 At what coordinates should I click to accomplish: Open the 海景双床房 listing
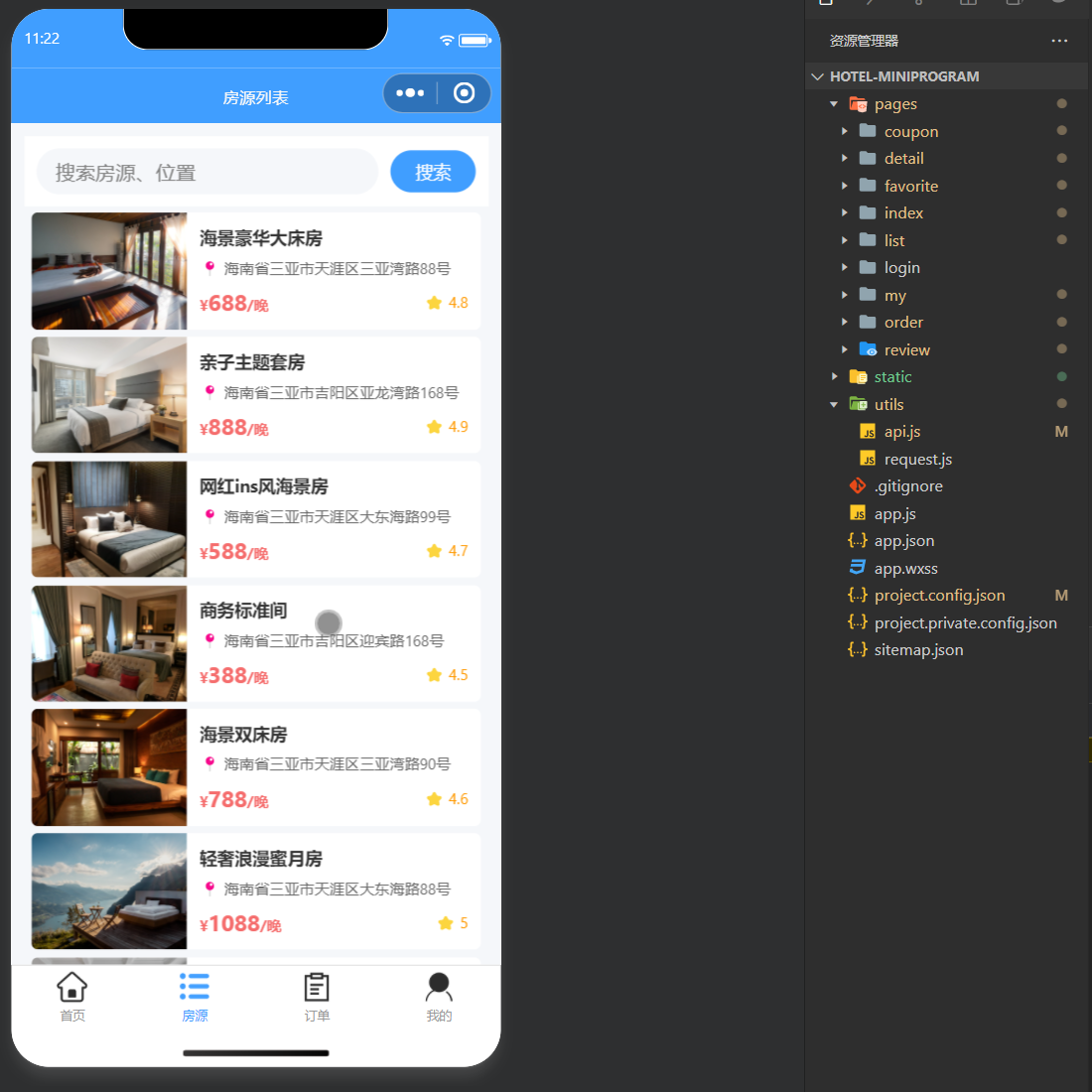tap(256, 767)
